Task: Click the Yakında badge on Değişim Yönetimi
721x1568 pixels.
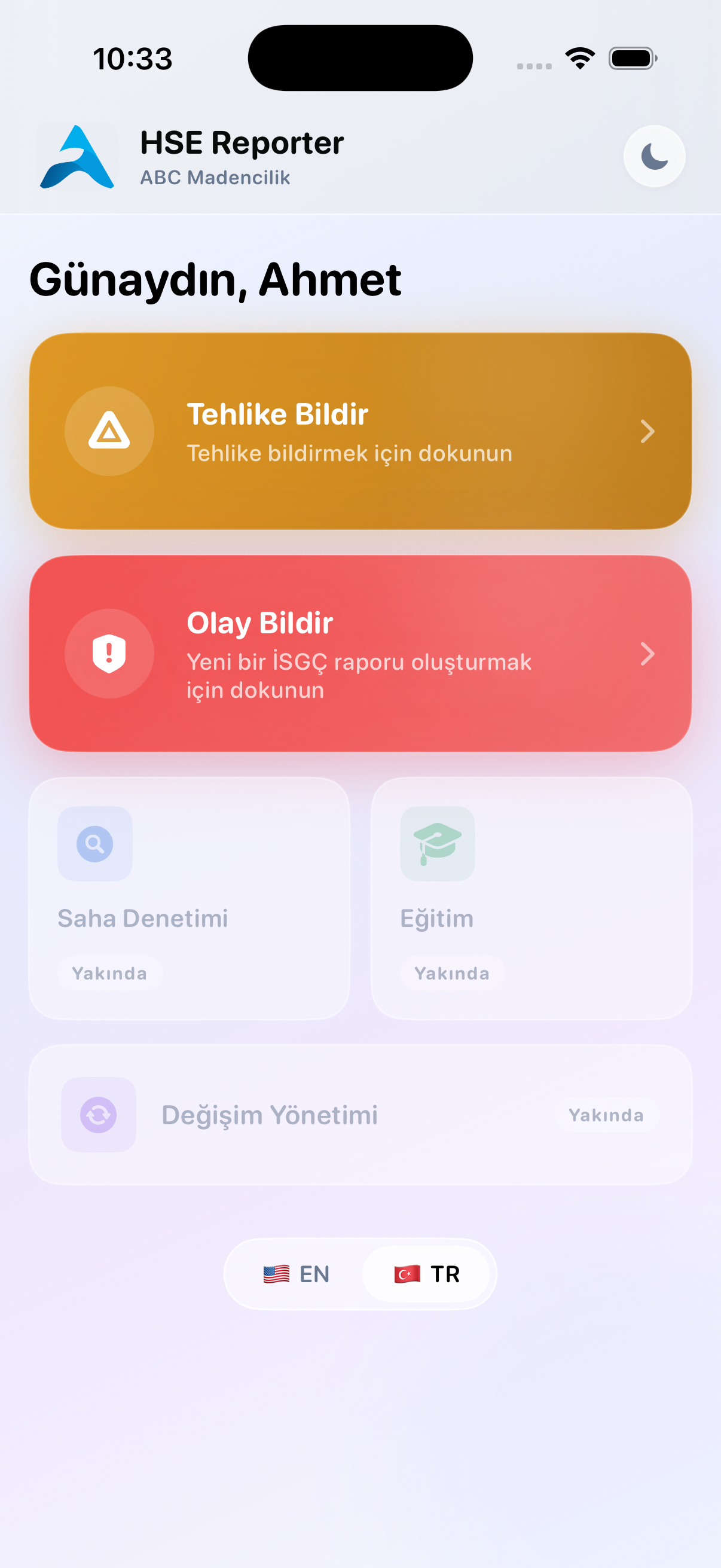Action: 606,1115
